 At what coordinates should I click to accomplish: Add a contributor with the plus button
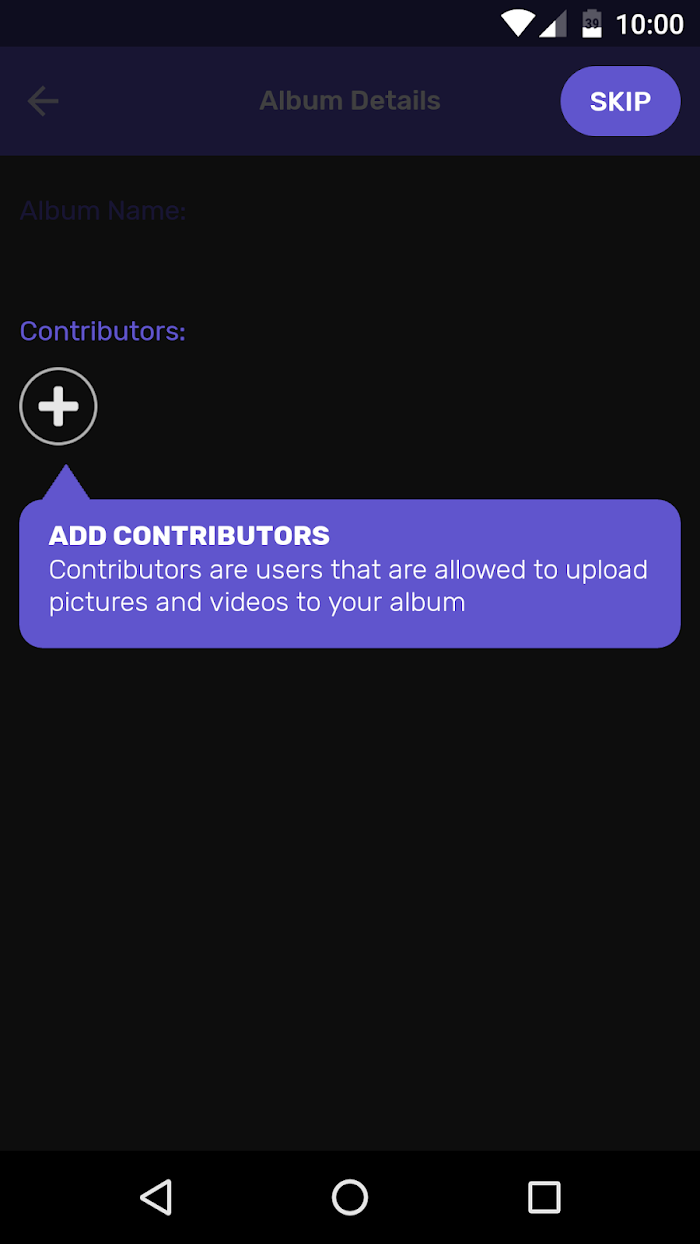point(58,407)
